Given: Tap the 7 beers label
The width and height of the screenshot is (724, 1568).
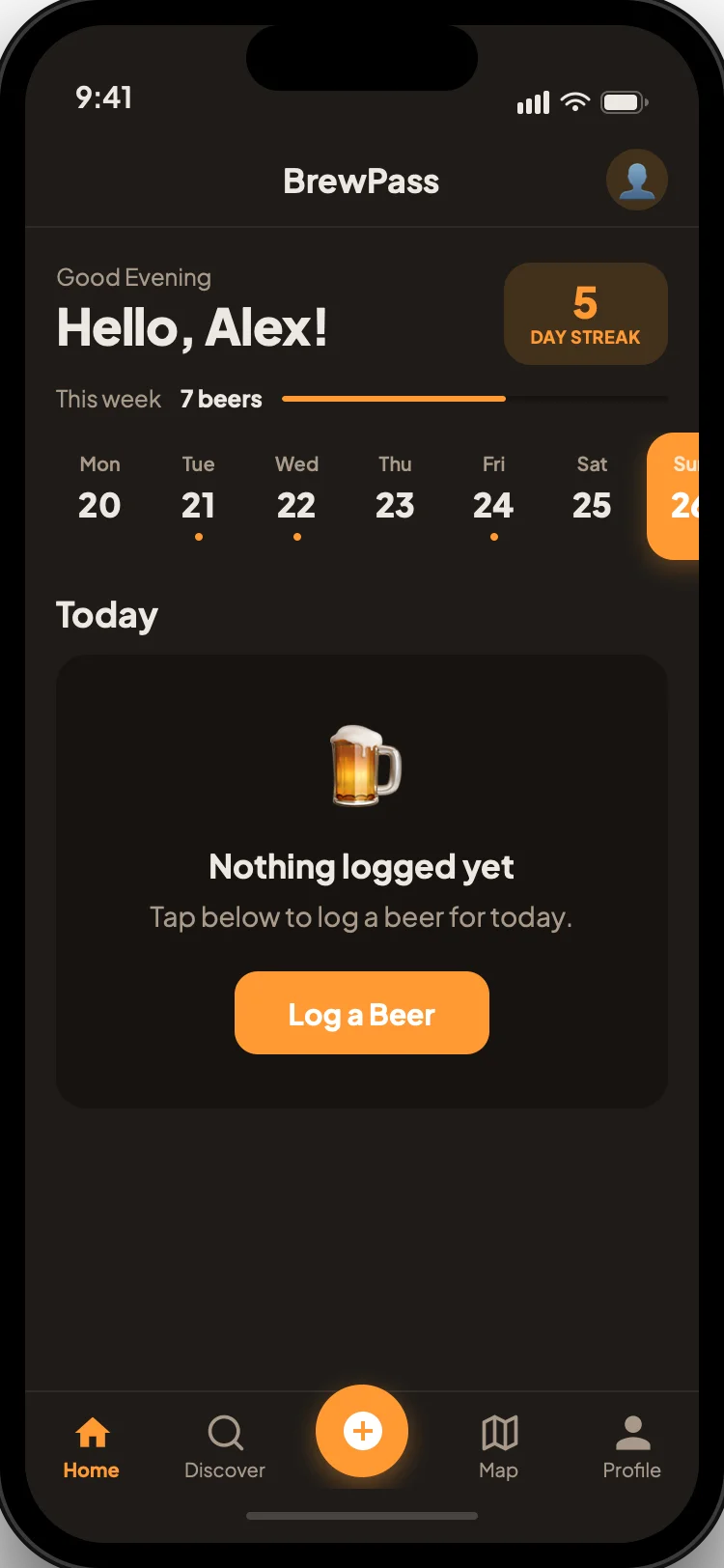Looking at the screenshot, I should (x=220, y=398).
